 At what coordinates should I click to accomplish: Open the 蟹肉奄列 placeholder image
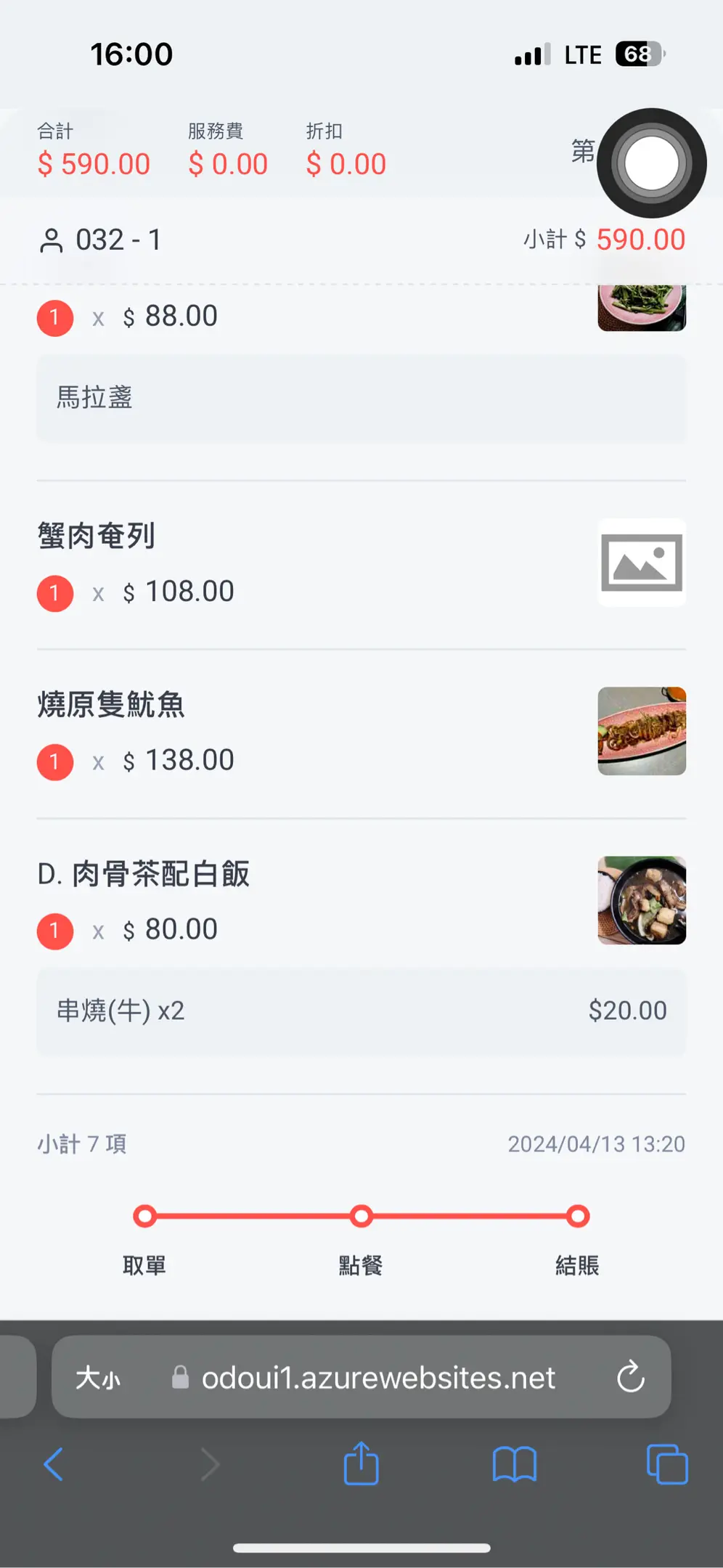click(x=642, y=563)
